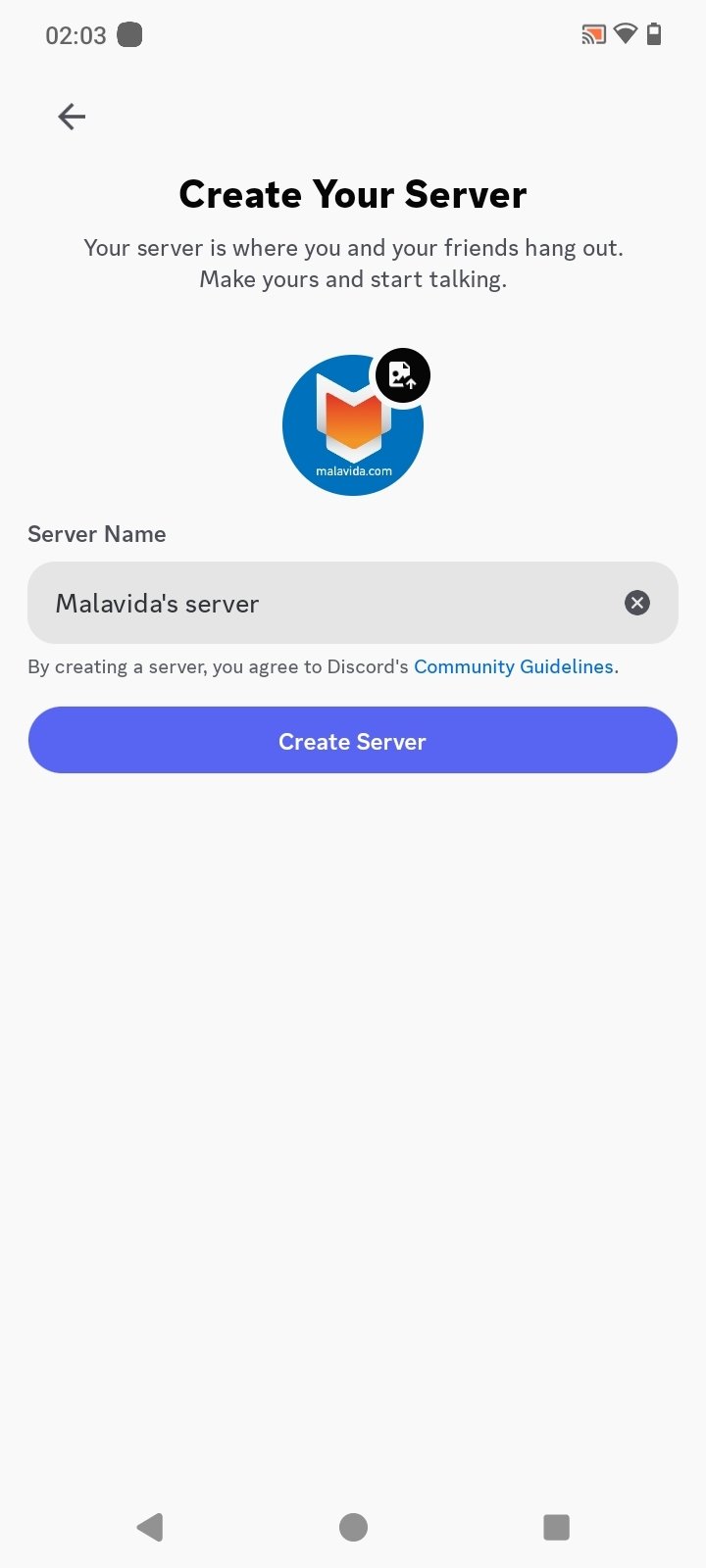
Task: Go back using the top arrow
Action: (72, 117)
